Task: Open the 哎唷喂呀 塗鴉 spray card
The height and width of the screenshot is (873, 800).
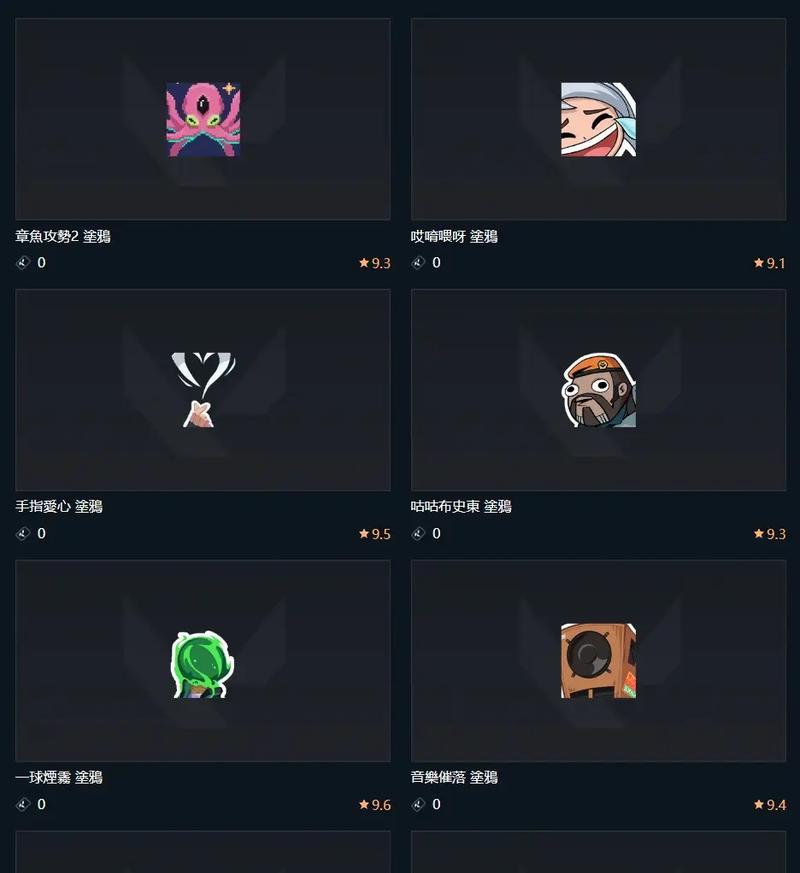Action: [598, 120]
